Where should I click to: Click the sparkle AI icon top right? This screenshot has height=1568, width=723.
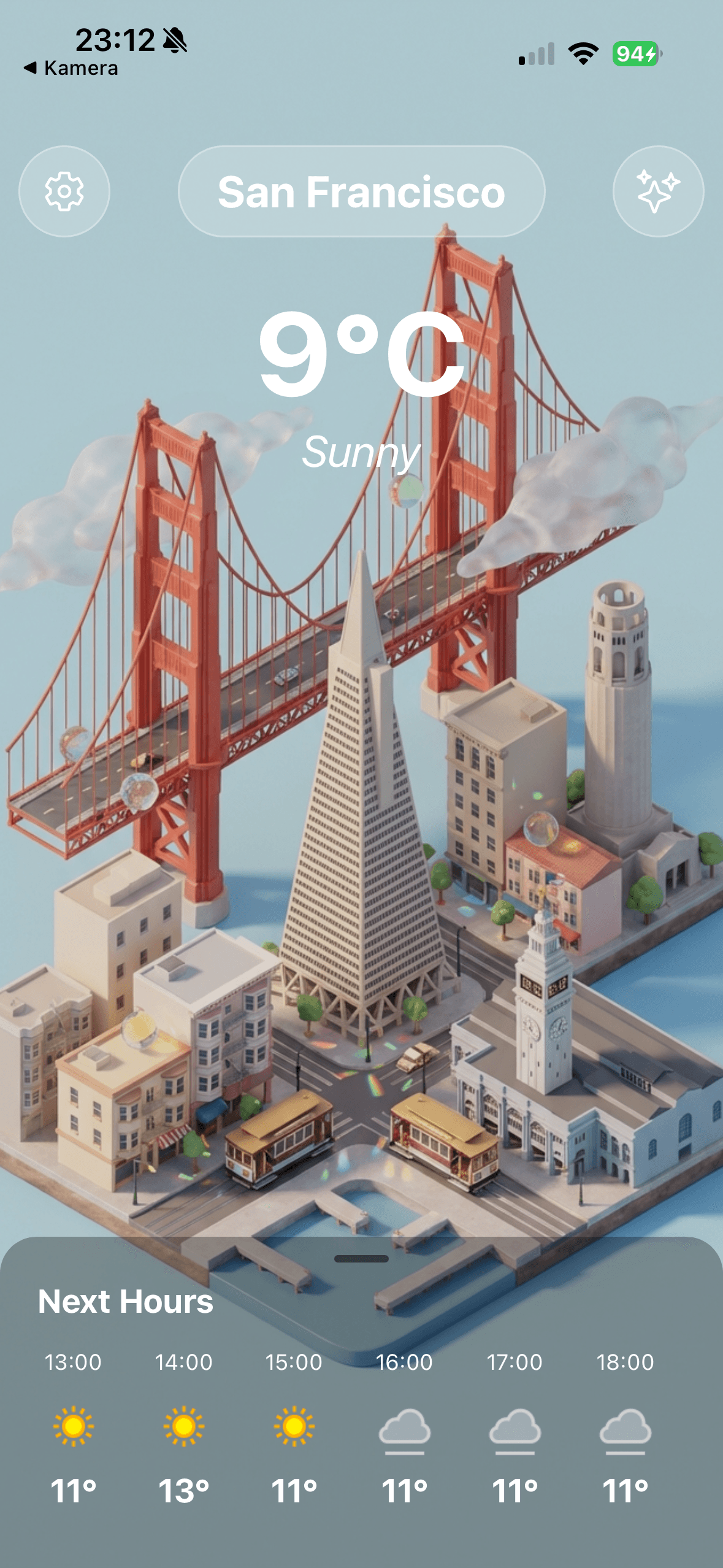click(658, 191)
